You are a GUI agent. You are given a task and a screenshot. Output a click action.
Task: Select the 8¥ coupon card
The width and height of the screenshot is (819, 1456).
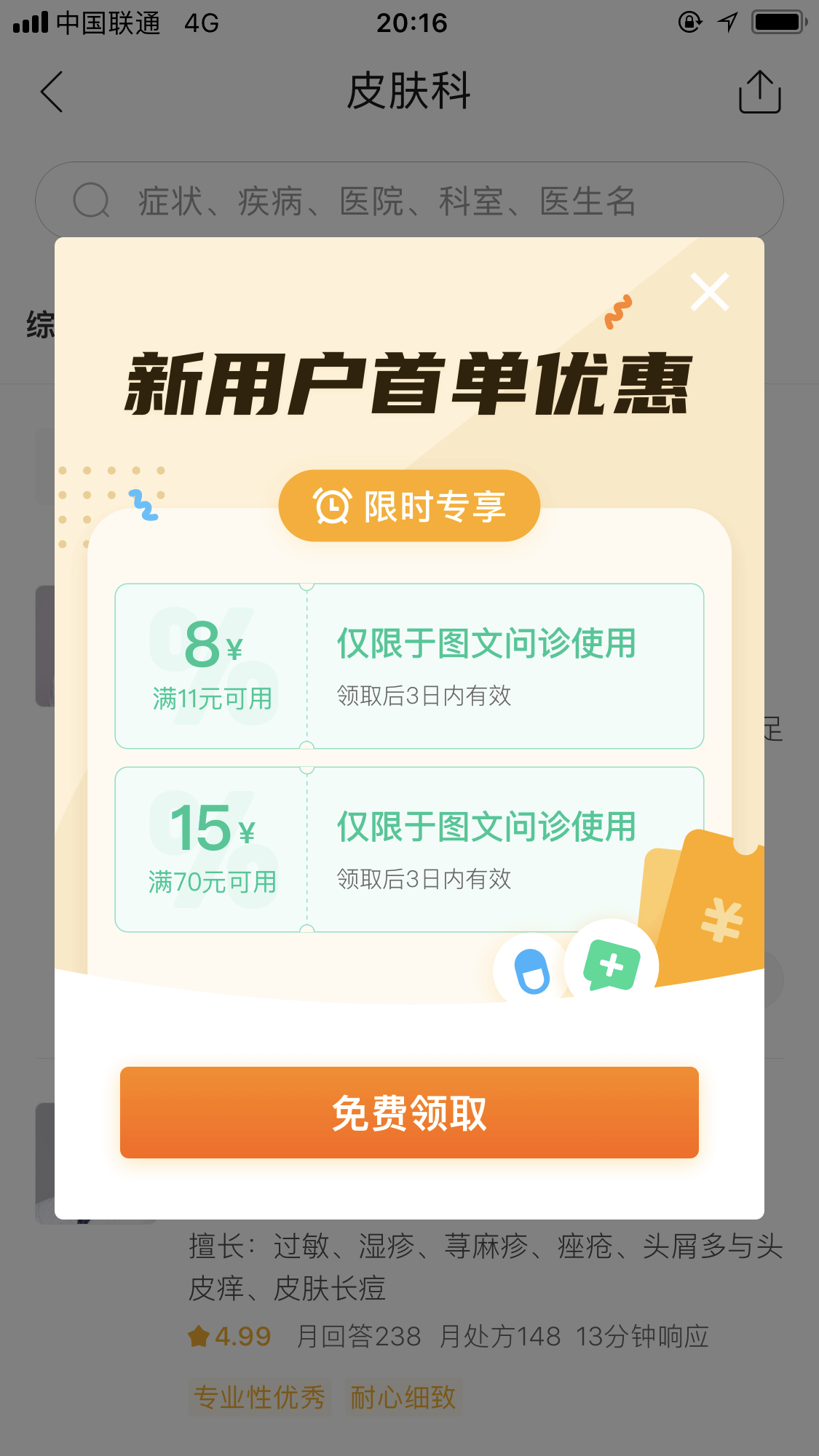409,666
